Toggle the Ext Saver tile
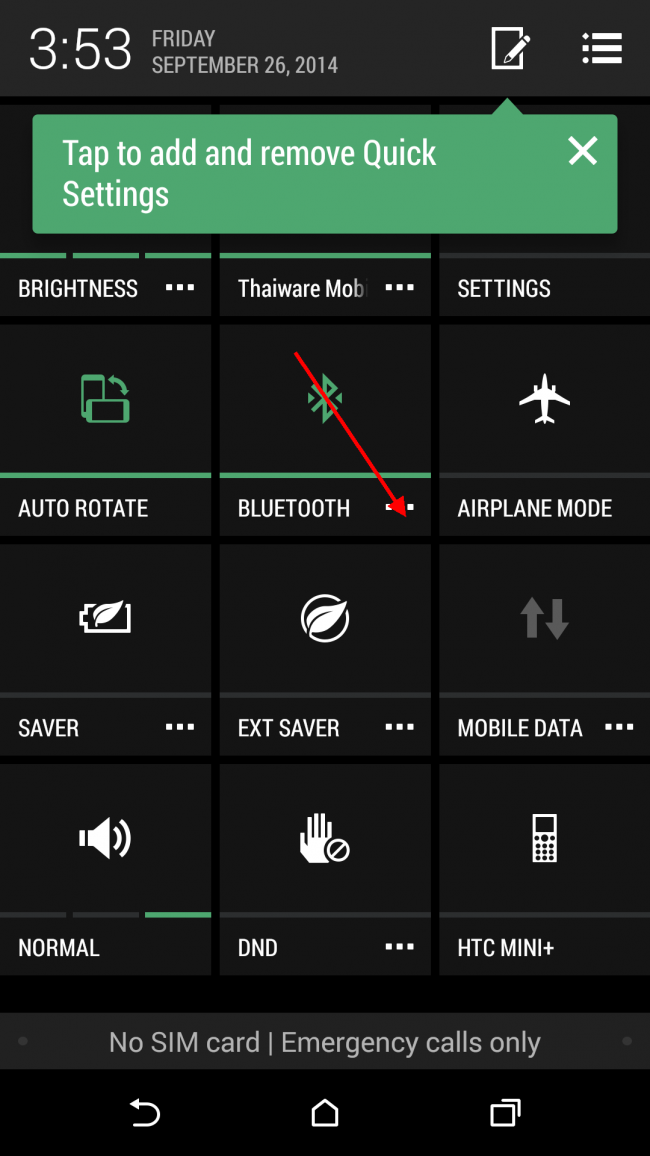 [x=324, y=618]
